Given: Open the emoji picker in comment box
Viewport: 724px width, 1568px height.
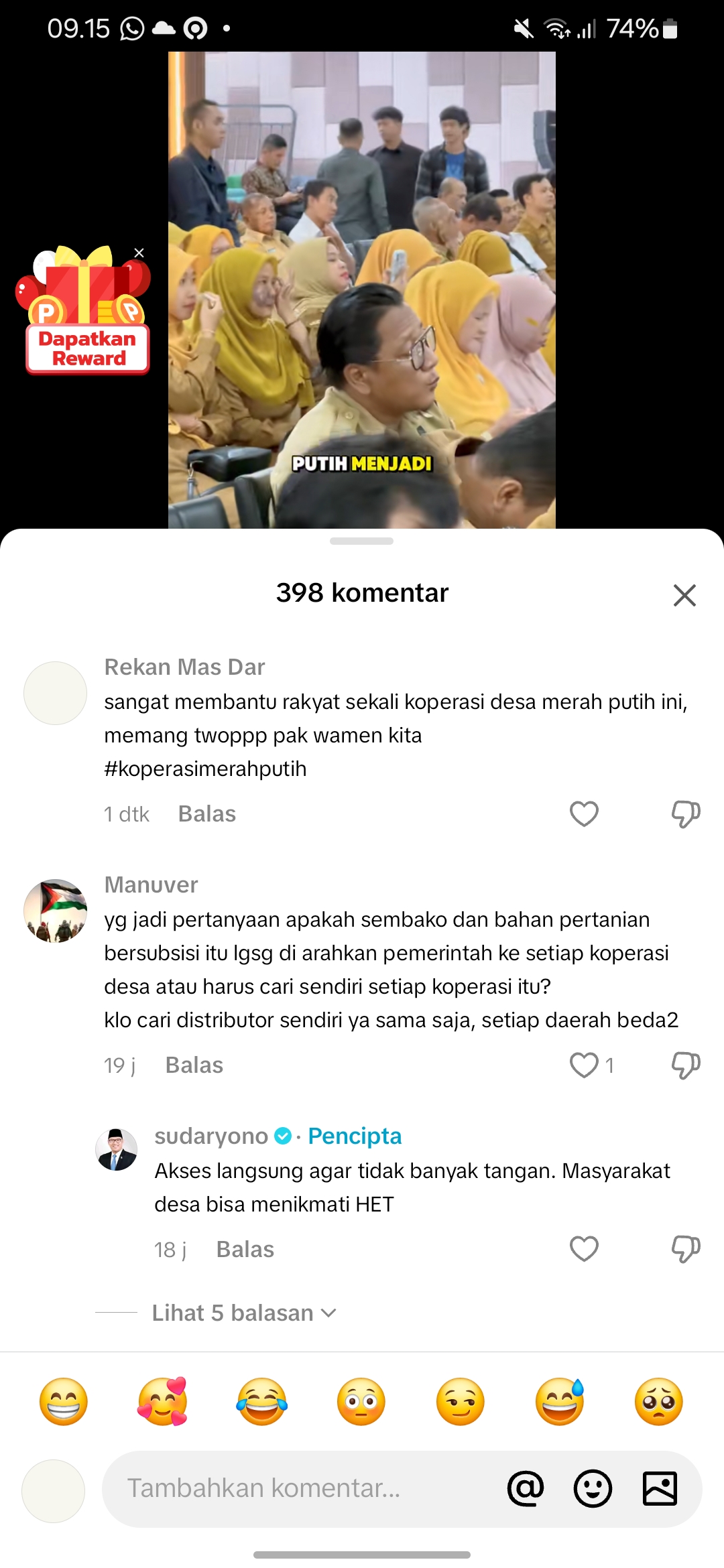Looking at the screenshot, I should pyautogui.click(x=593, y=1489).
